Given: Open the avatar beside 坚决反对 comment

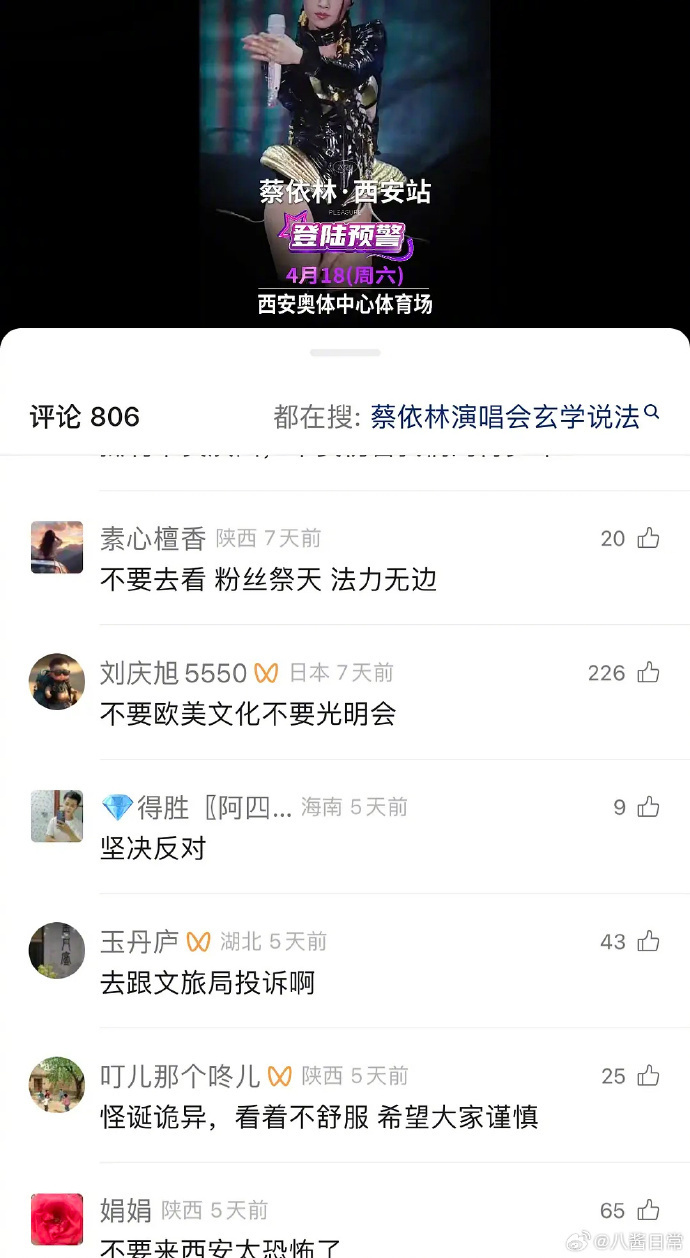Looking at the screenshot, I should (x=57, y=816).
